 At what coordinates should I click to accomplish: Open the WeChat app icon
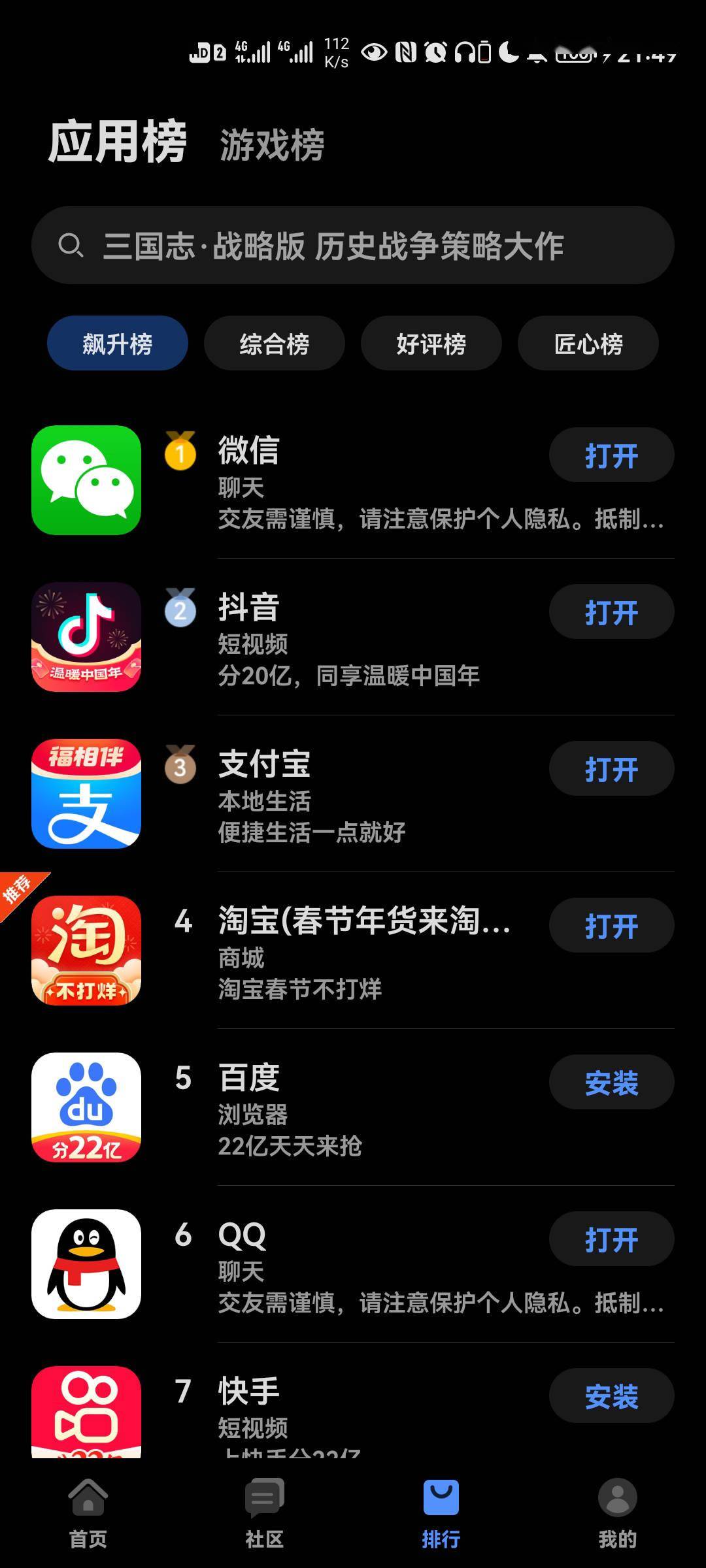pyautogui.click(x=87, y=481)
